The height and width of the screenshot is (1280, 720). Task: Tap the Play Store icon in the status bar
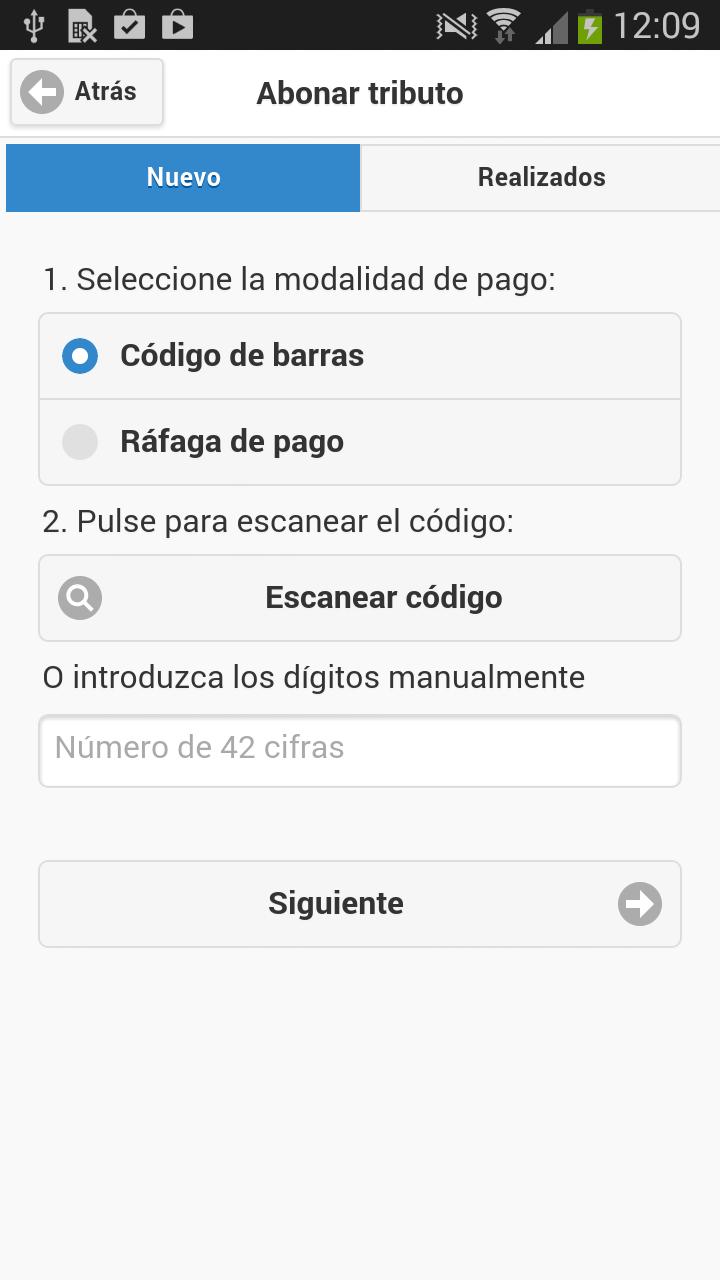point(176,24)
